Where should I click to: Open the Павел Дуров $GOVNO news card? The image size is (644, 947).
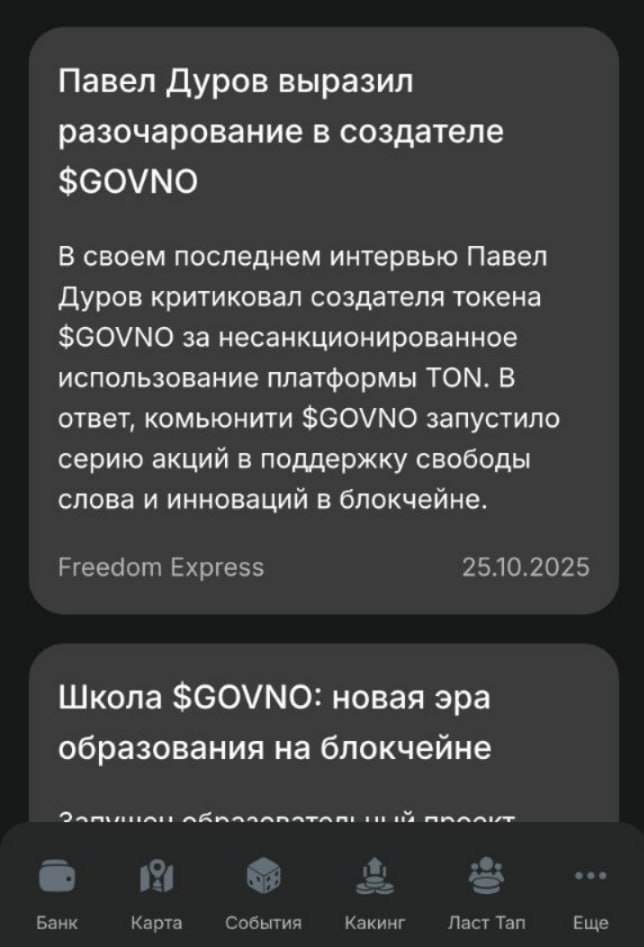click(322, 320)
